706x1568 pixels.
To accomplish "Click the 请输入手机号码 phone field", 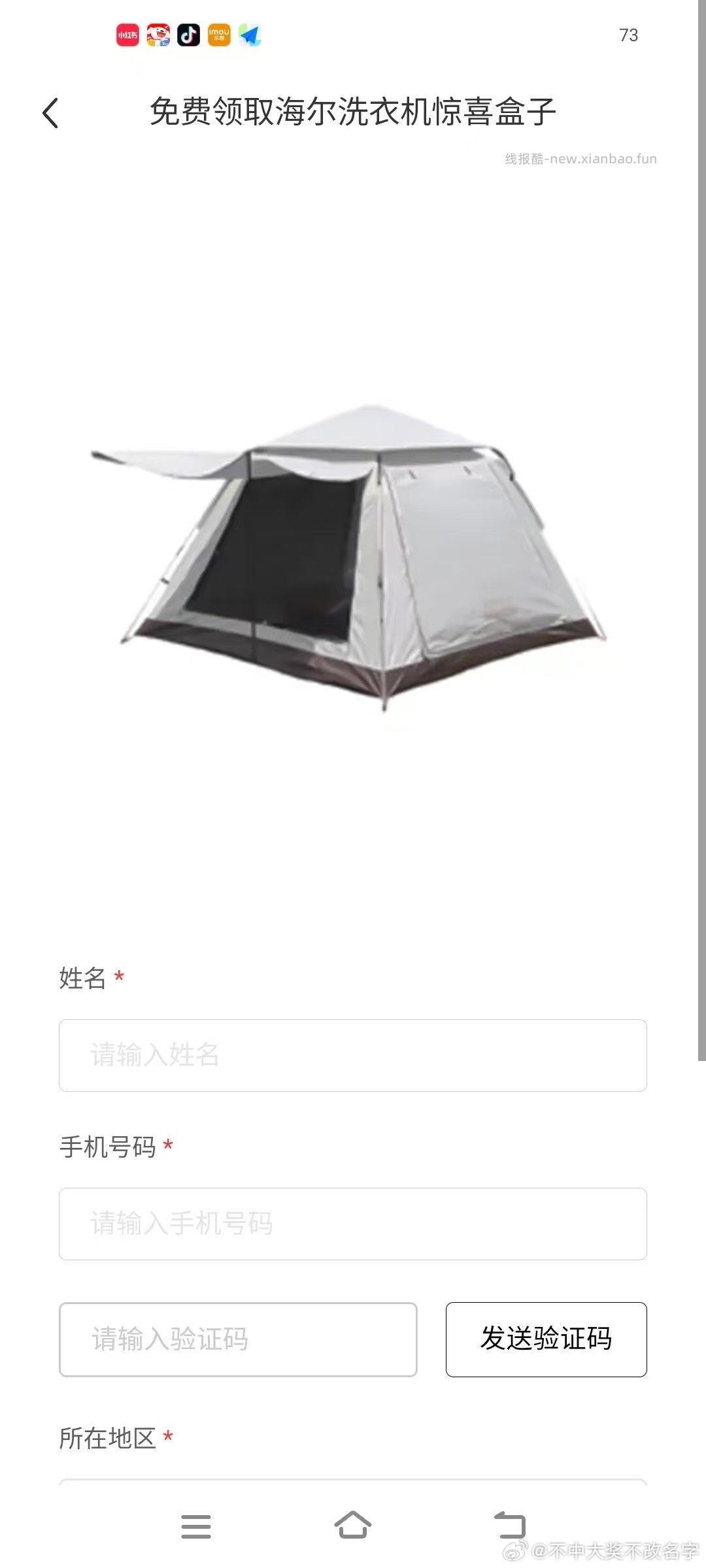I will coord(353,1224).
